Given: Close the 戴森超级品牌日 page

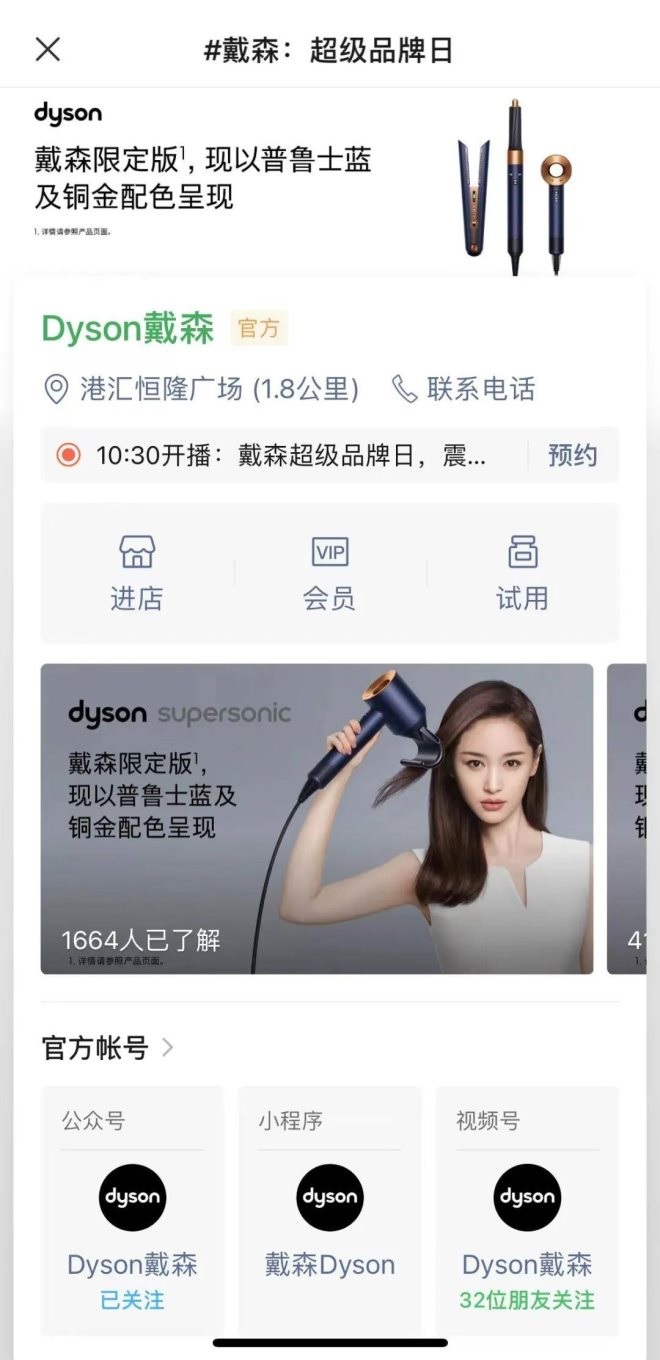Looking at the screenshot, I should click(47, 49).
